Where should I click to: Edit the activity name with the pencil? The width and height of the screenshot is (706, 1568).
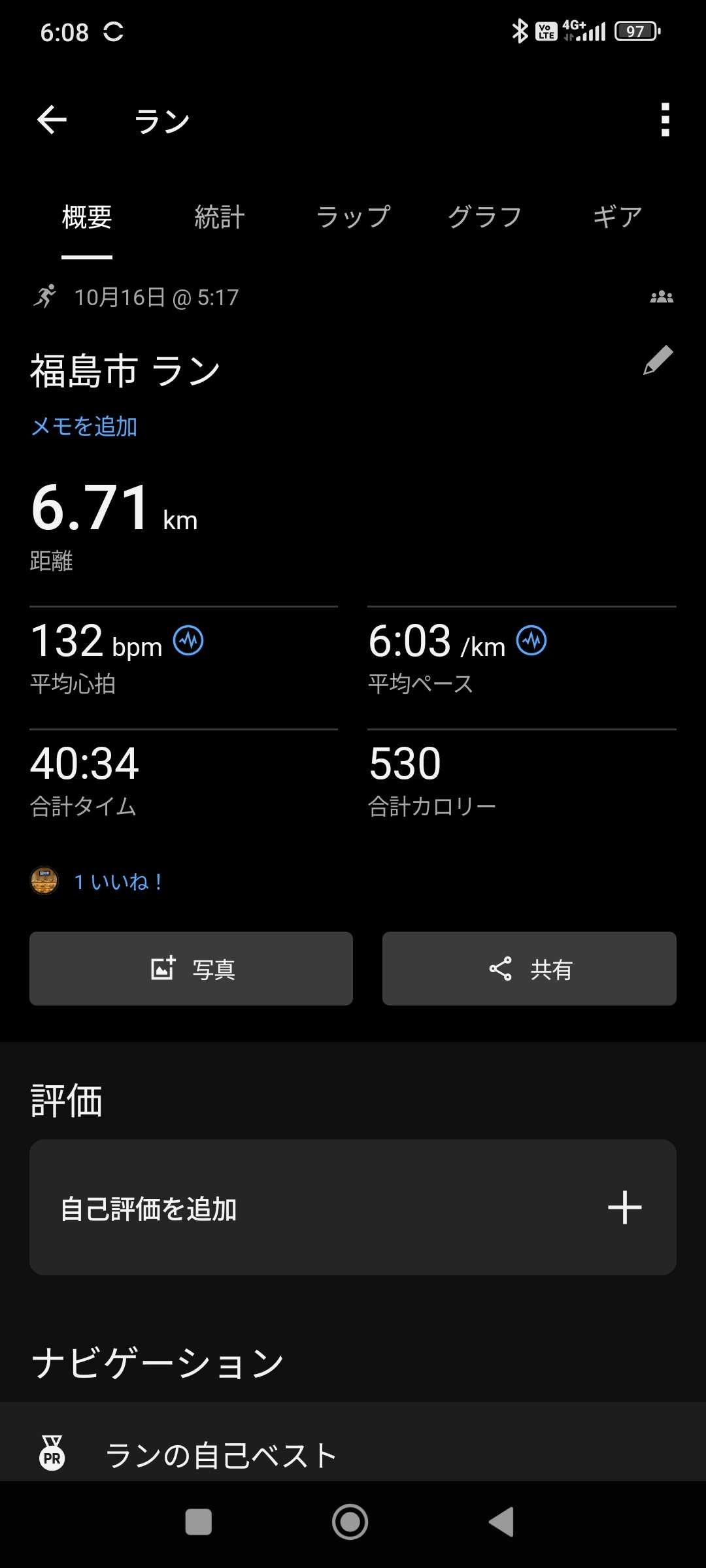tap(658, 361)
